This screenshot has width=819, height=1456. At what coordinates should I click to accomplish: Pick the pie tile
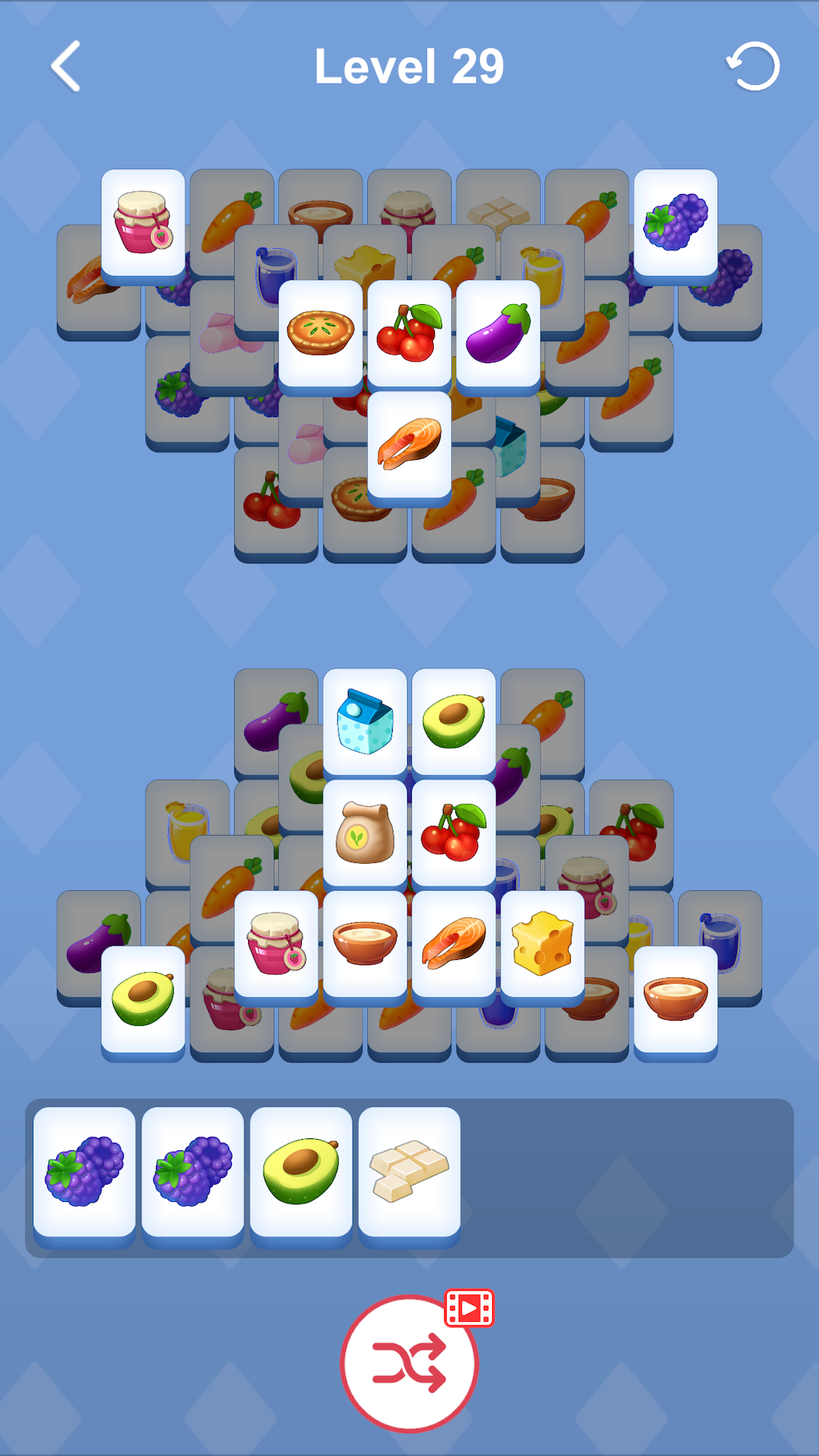coord(321,332)
